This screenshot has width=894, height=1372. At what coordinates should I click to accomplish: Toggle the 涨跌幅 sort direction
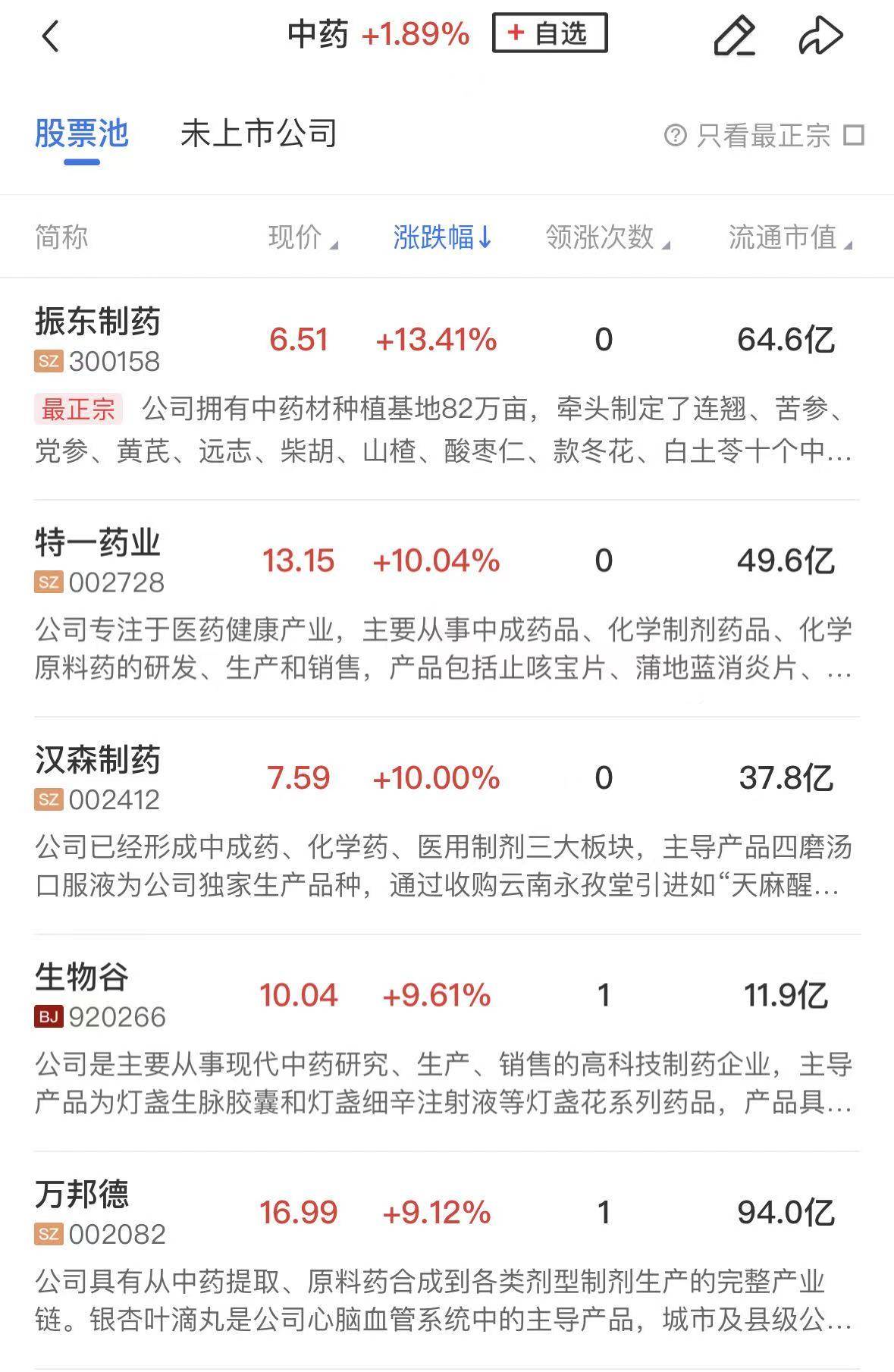pos(440,237)
